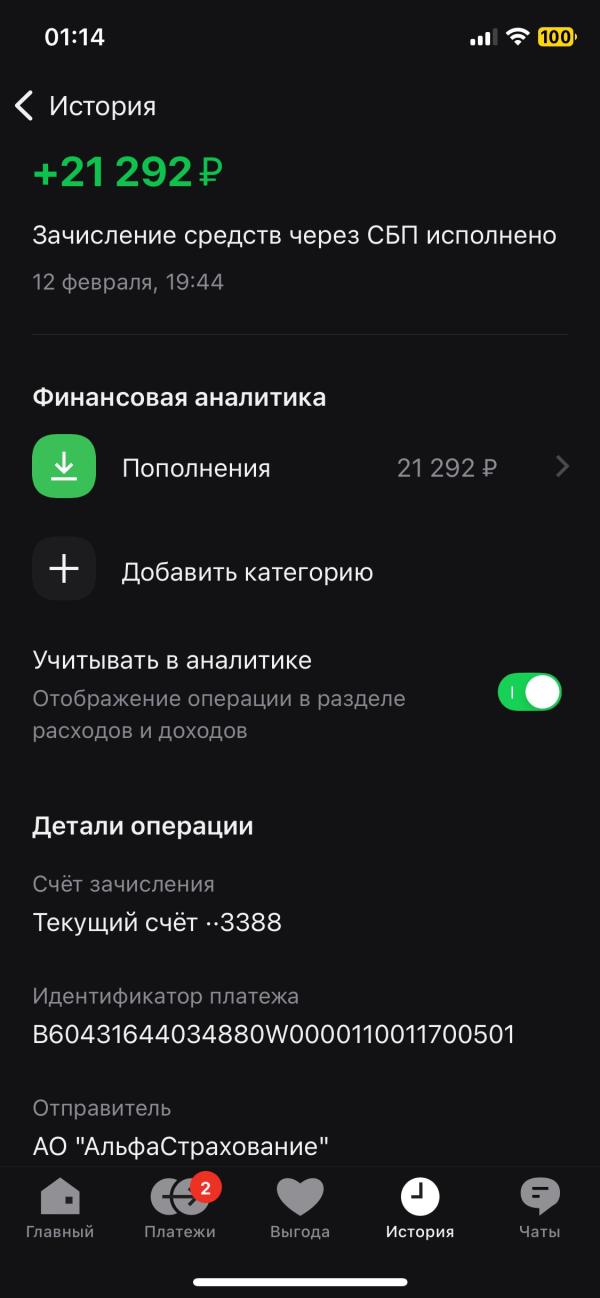Switch to the Главный tab
This screenshot has width=600, height=1298.
pos(60,1209)
